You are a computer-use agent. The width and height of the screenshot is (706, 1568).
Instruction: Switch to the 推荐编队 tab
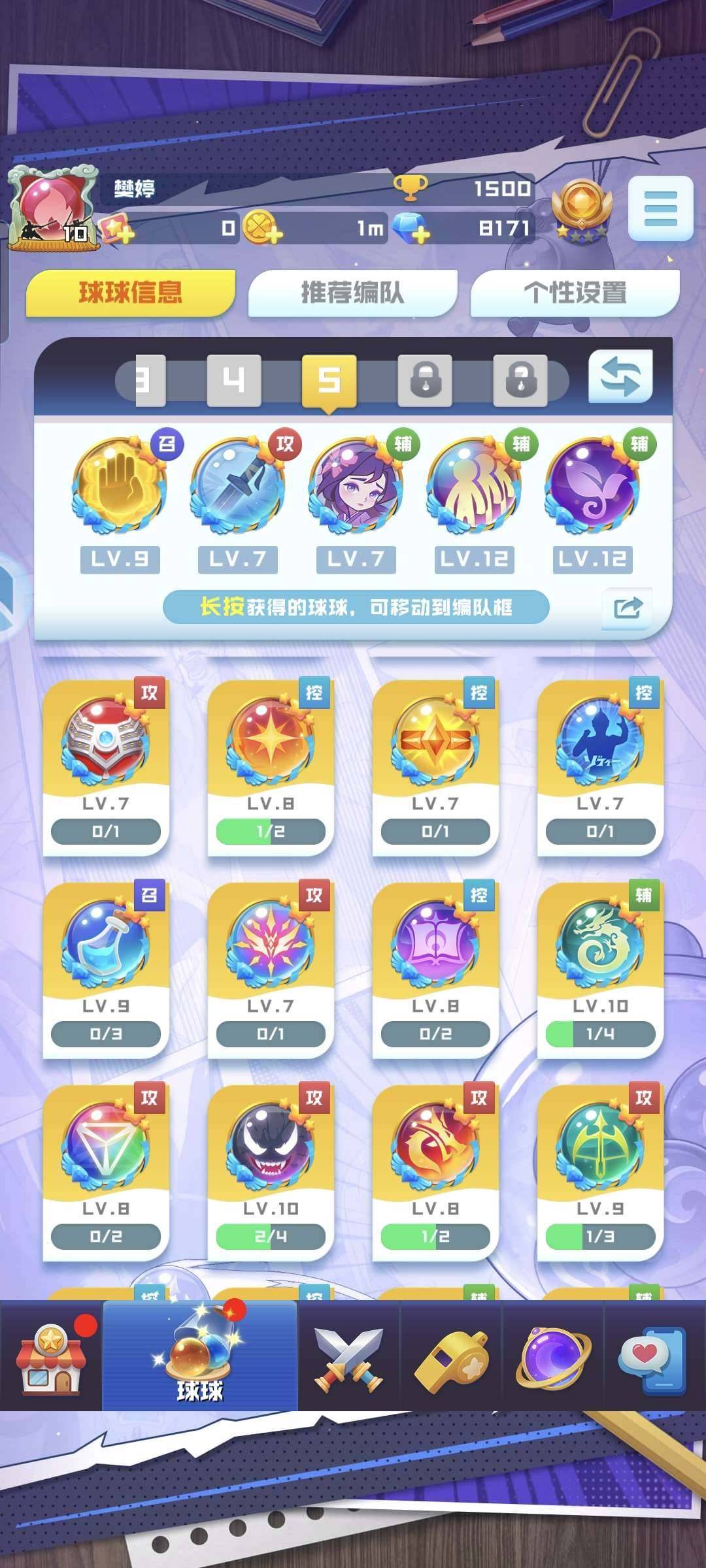(352, 292)
